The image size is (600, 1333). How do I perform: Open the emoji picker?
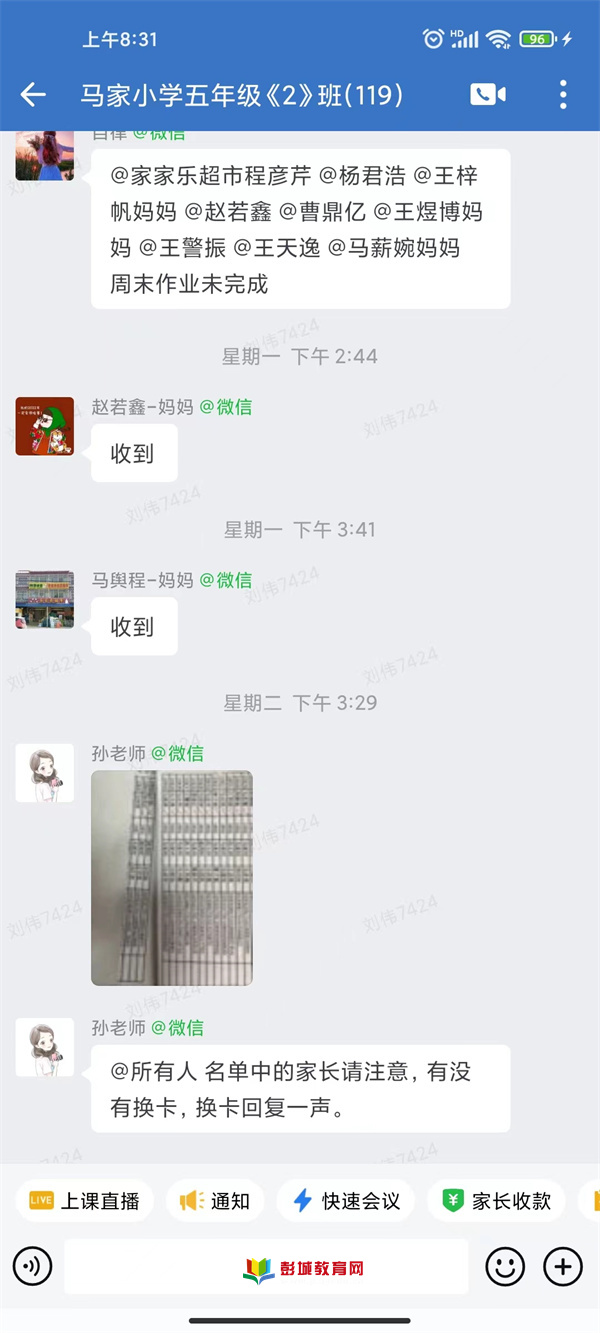pyautogui.click(x=505, y=1267)
